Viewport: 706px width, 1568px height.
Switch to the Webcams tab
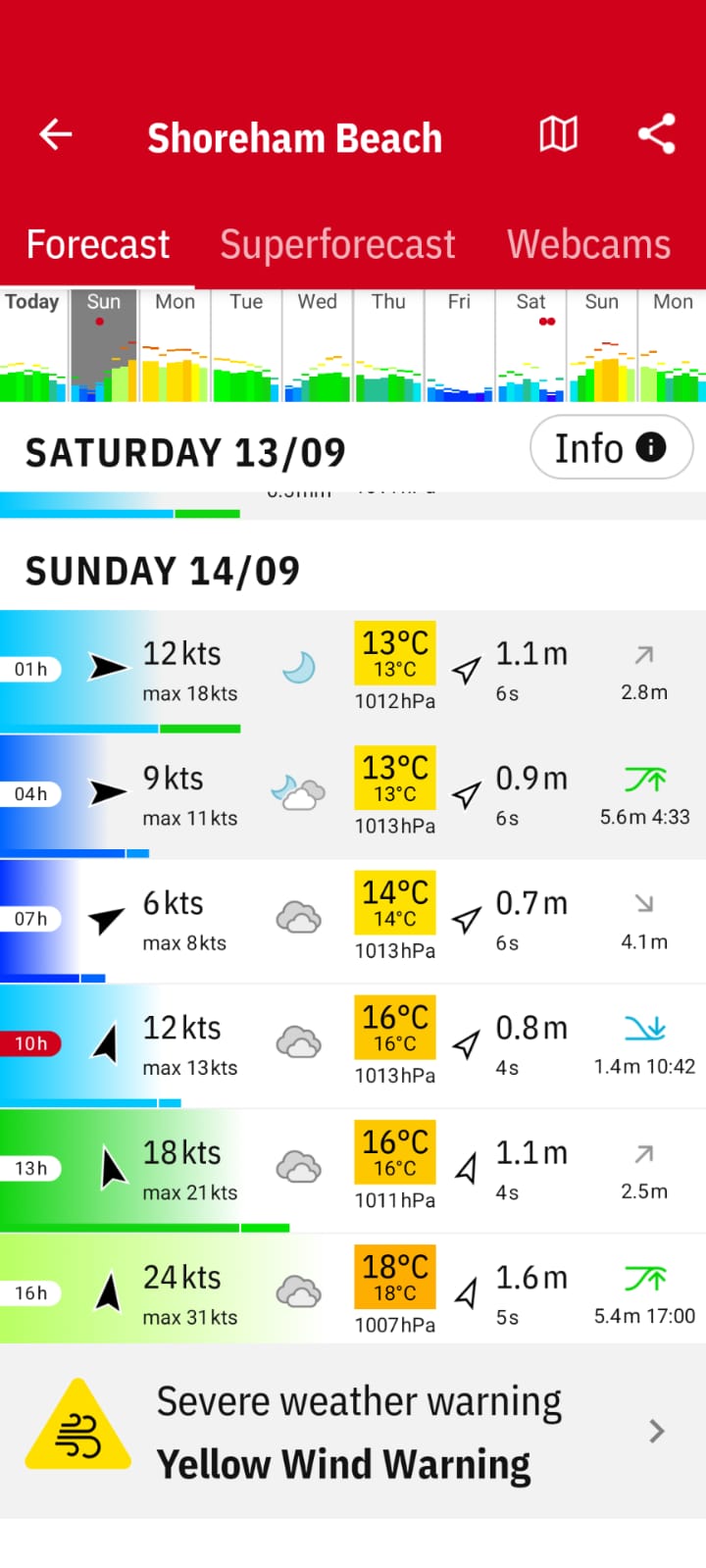588,244
